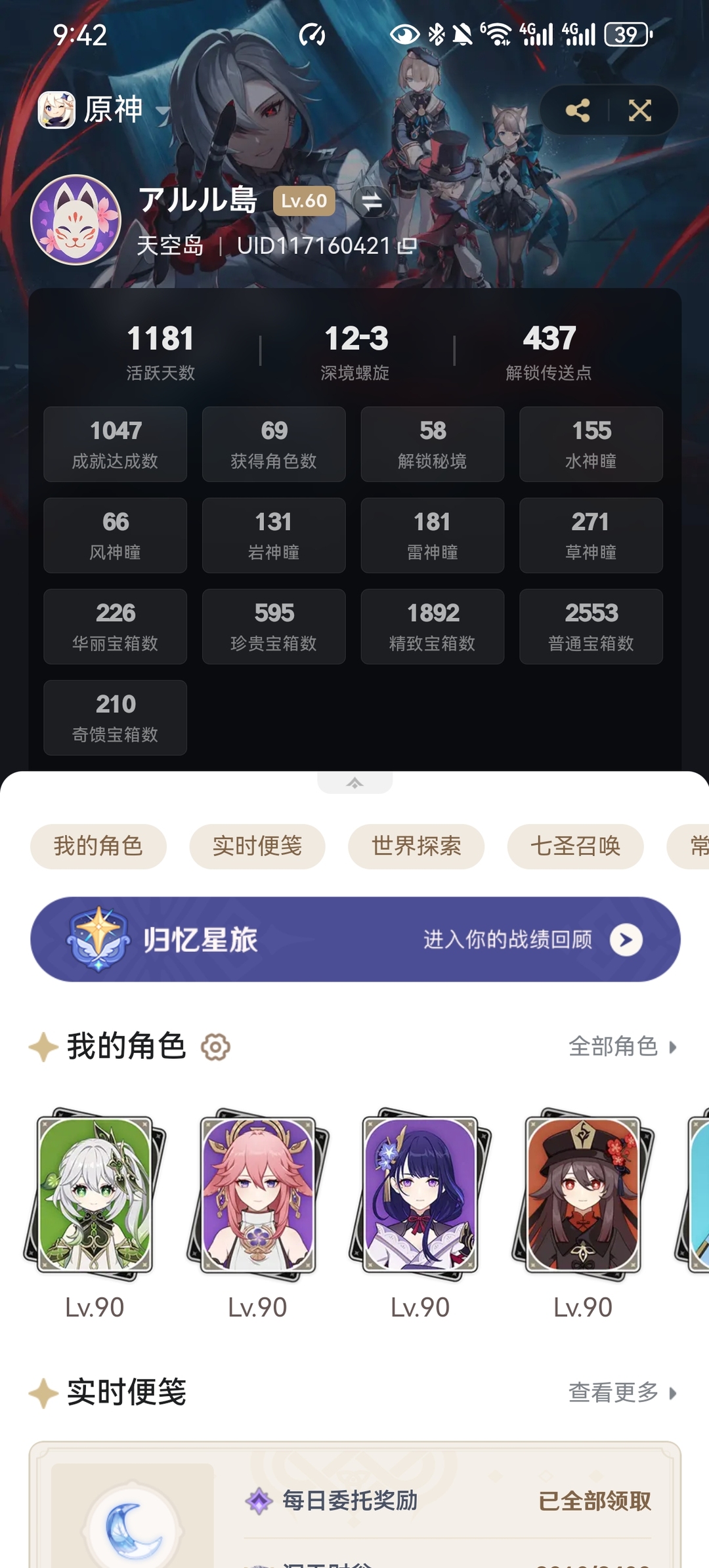Collapse the stats panel with the arrow handle

[354, 783]
